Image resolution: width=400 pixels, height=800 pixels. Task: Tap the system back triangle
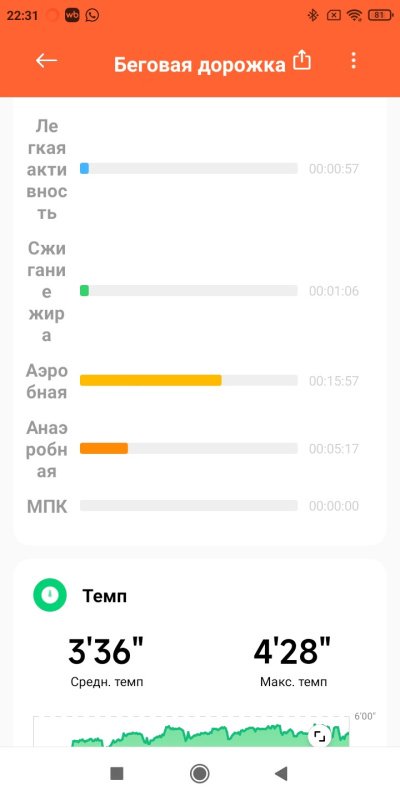pyautogui.click(x=281, y=773)
